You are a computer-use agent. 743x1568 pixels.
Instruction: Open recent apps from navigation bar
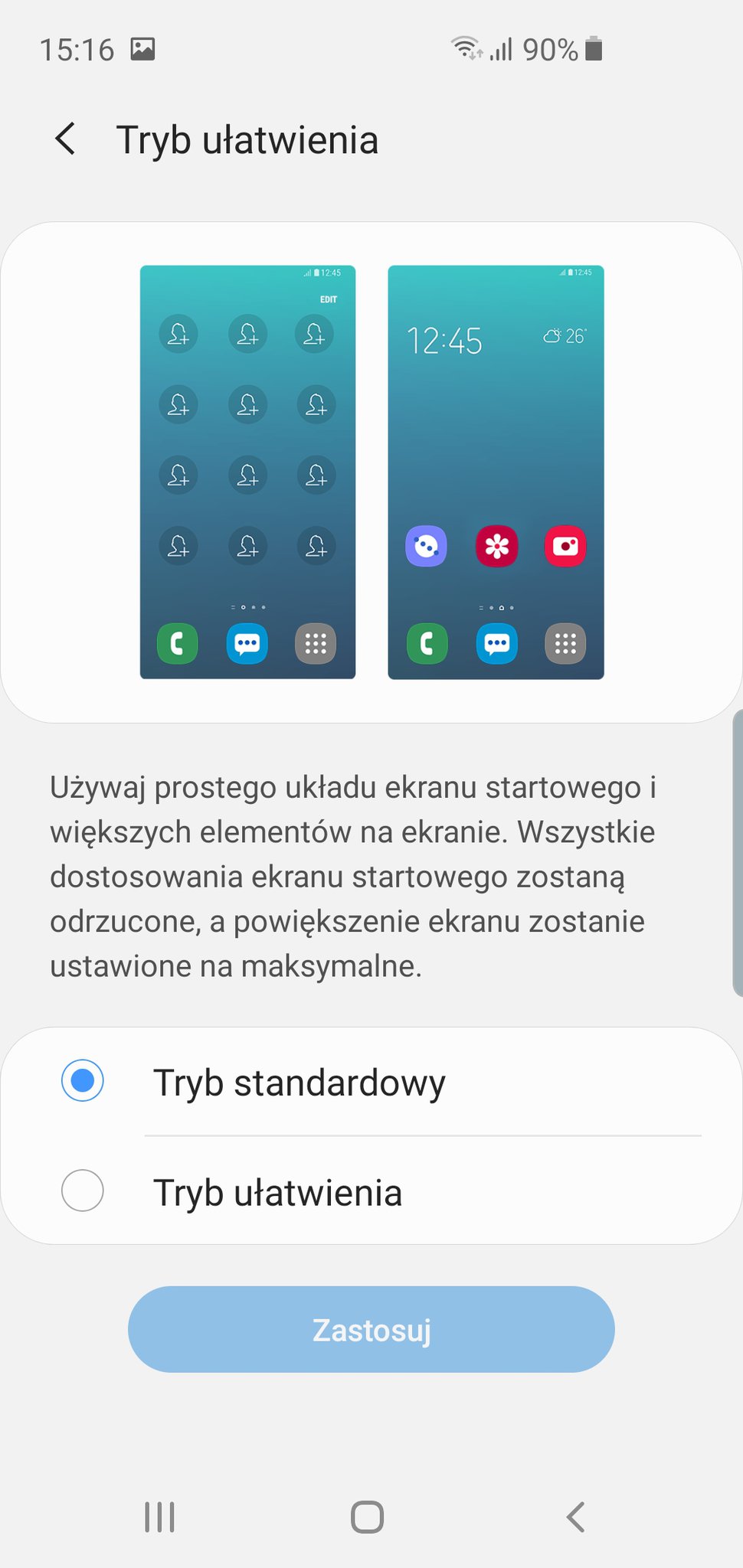[x=159, y=1516]
